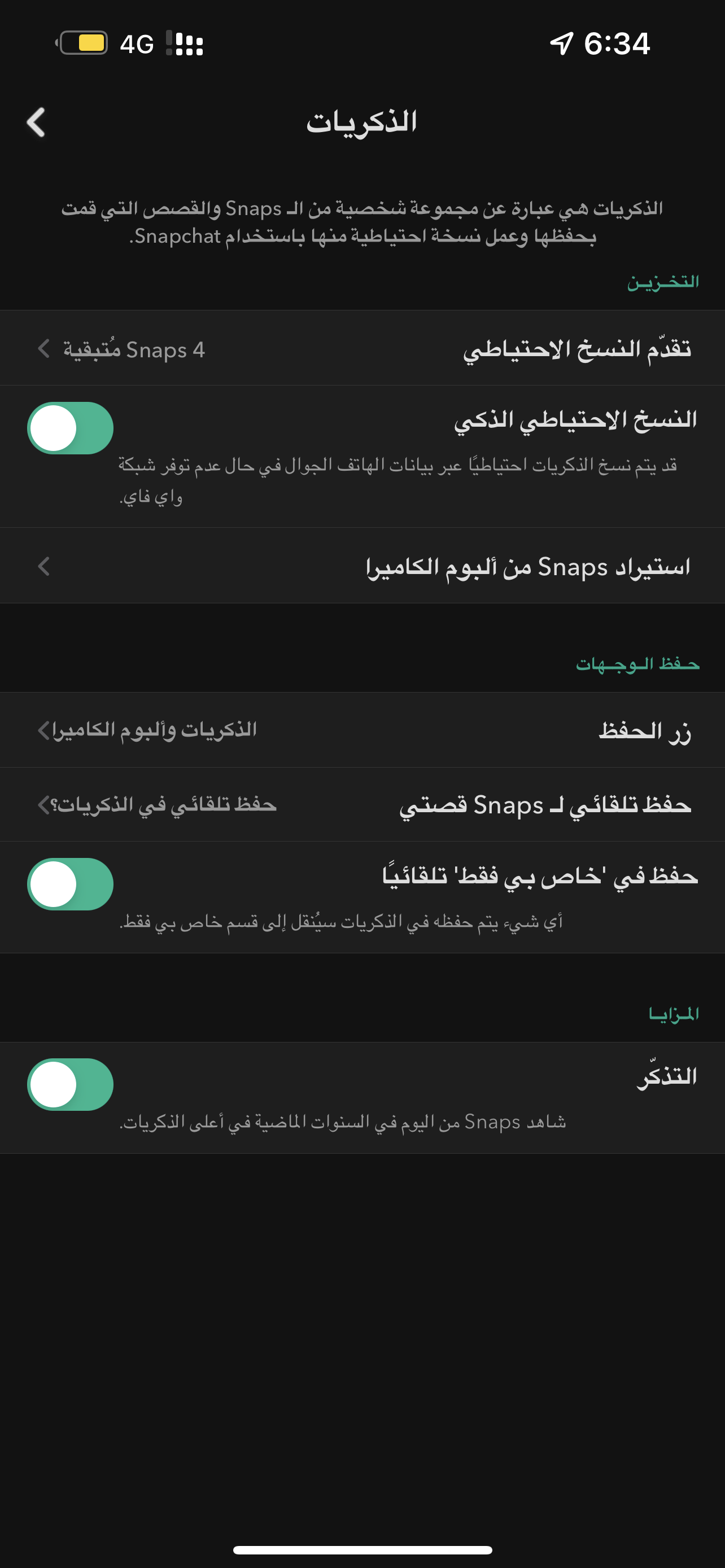Image resolution: width=725 pixels, height=1568 pixels.
Task: Toggle حفظ في 'خاص بي فقط' تلقائيًا
Action: 71,884
